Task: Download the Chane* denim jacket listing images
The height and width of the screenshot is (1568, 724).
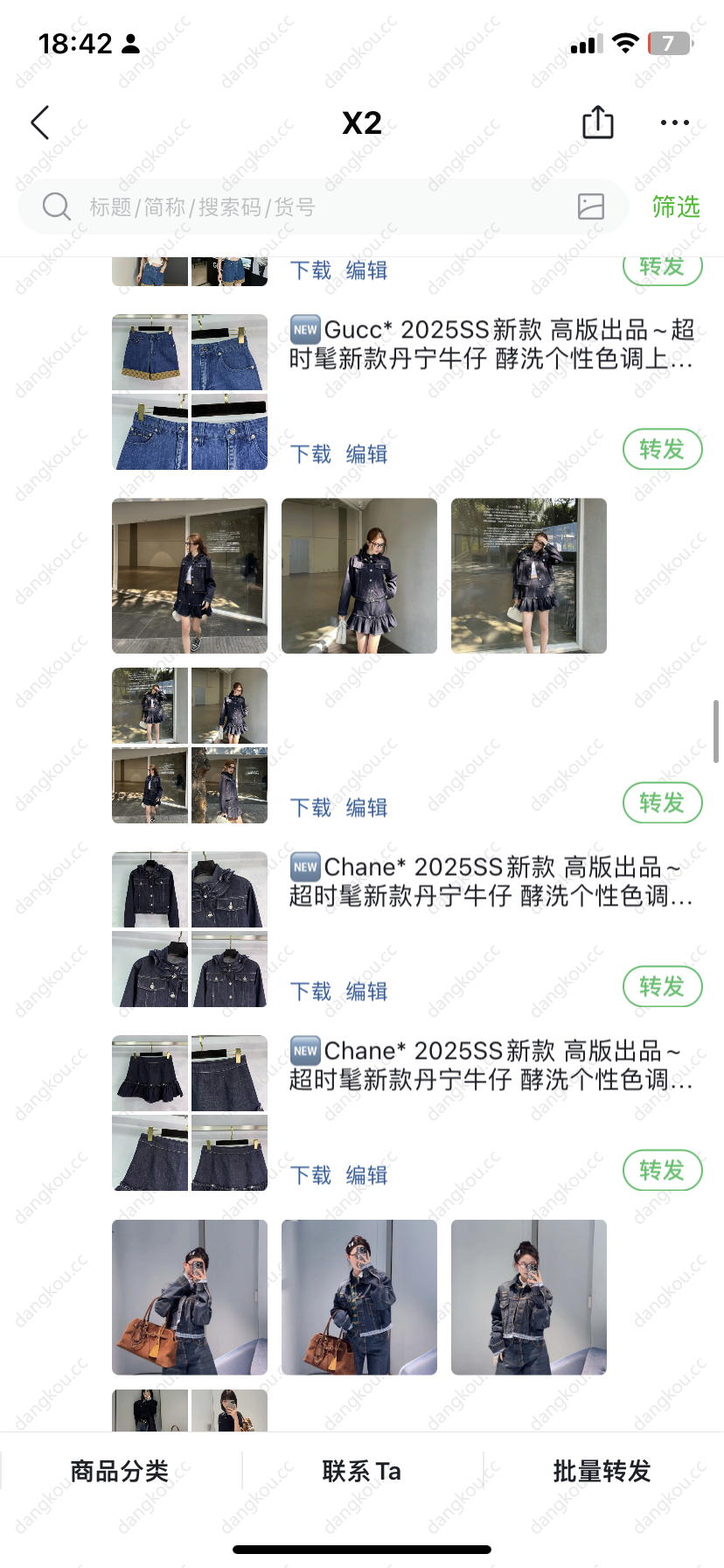Action: click(311, 991)
